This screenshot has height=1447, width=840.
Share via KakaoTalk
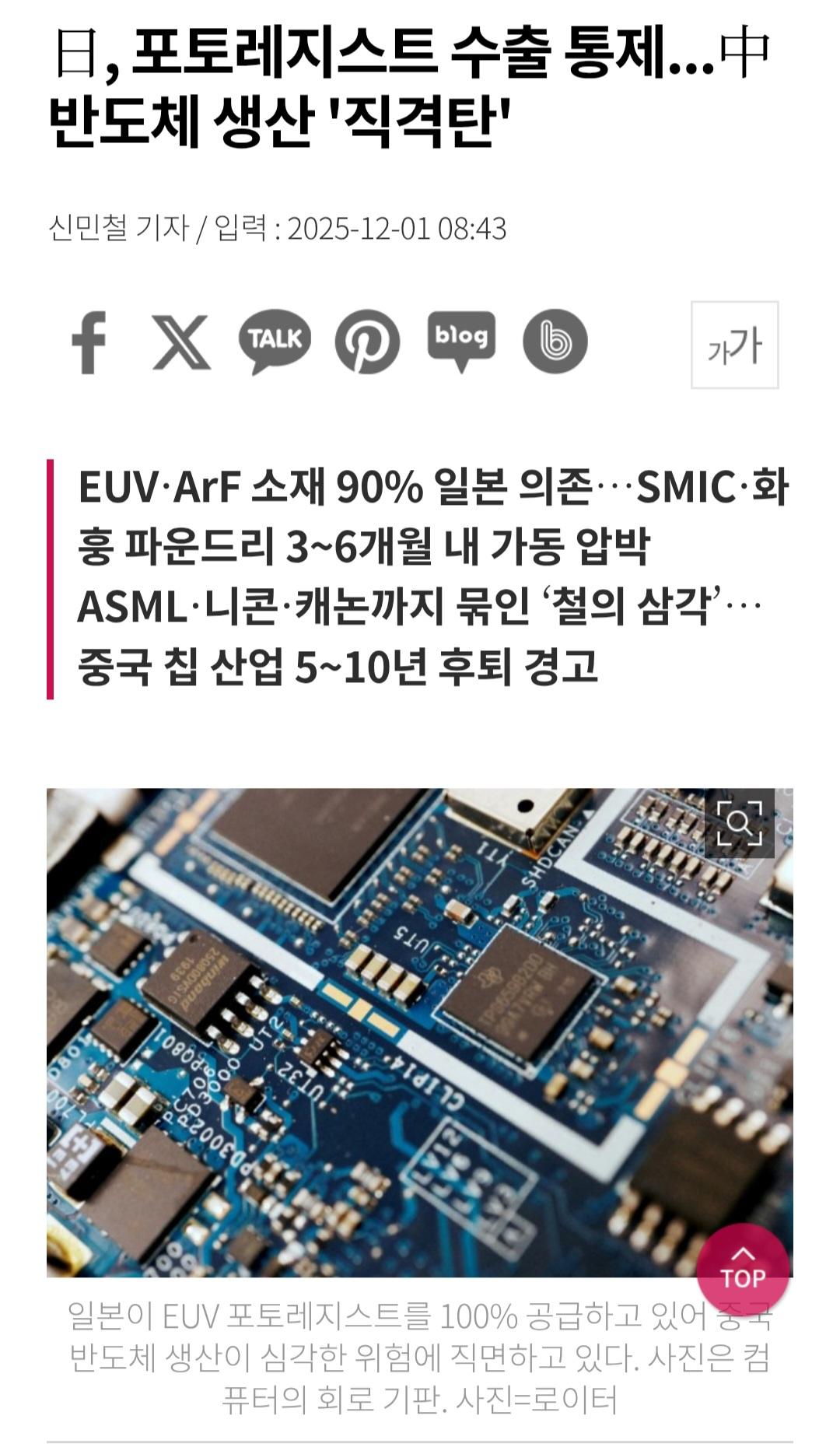tap(275, 341)
